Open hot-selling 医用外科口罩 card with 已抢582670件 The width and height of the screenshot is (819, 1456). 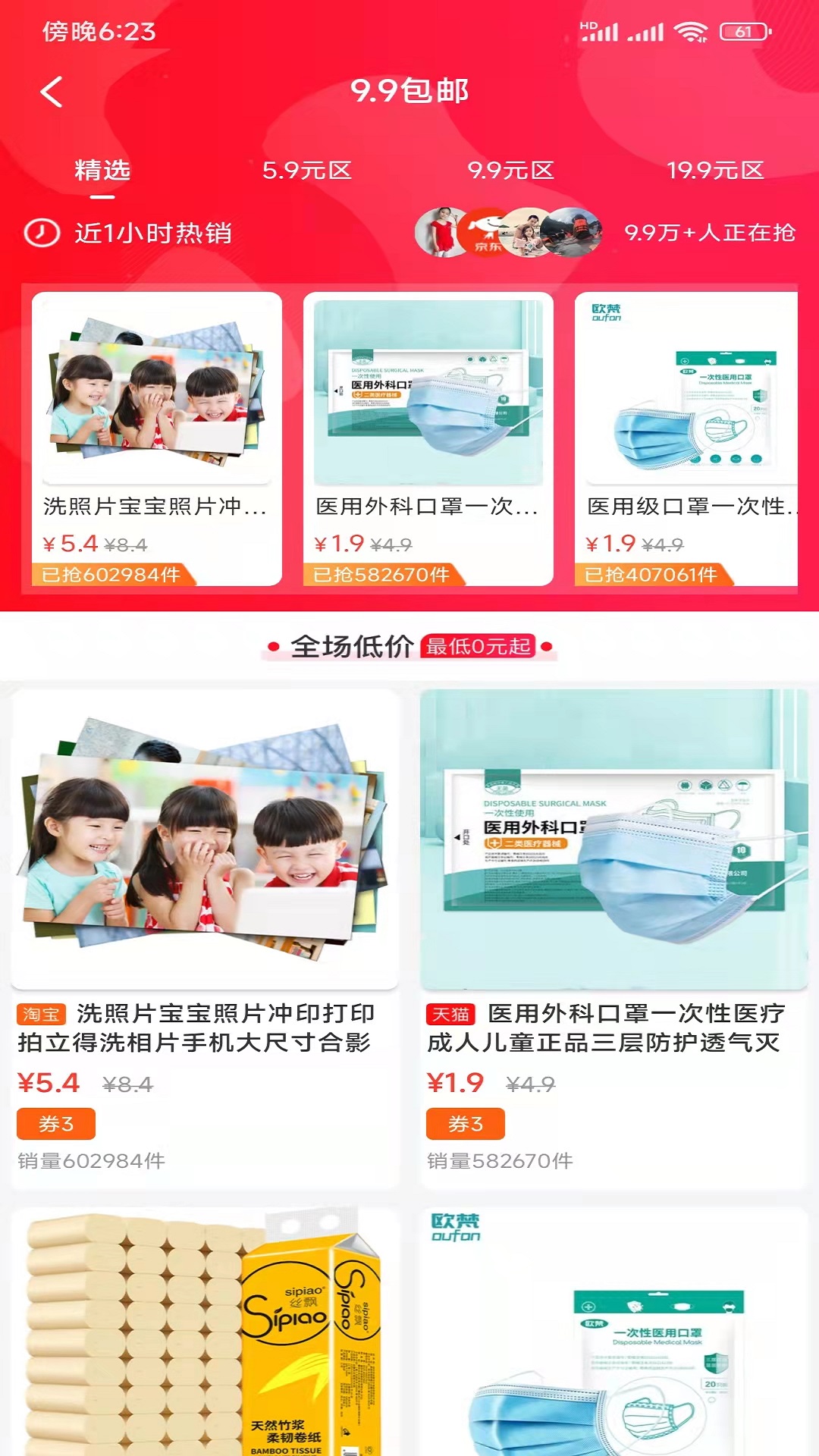pyautogui.click(x=428, y=438)
